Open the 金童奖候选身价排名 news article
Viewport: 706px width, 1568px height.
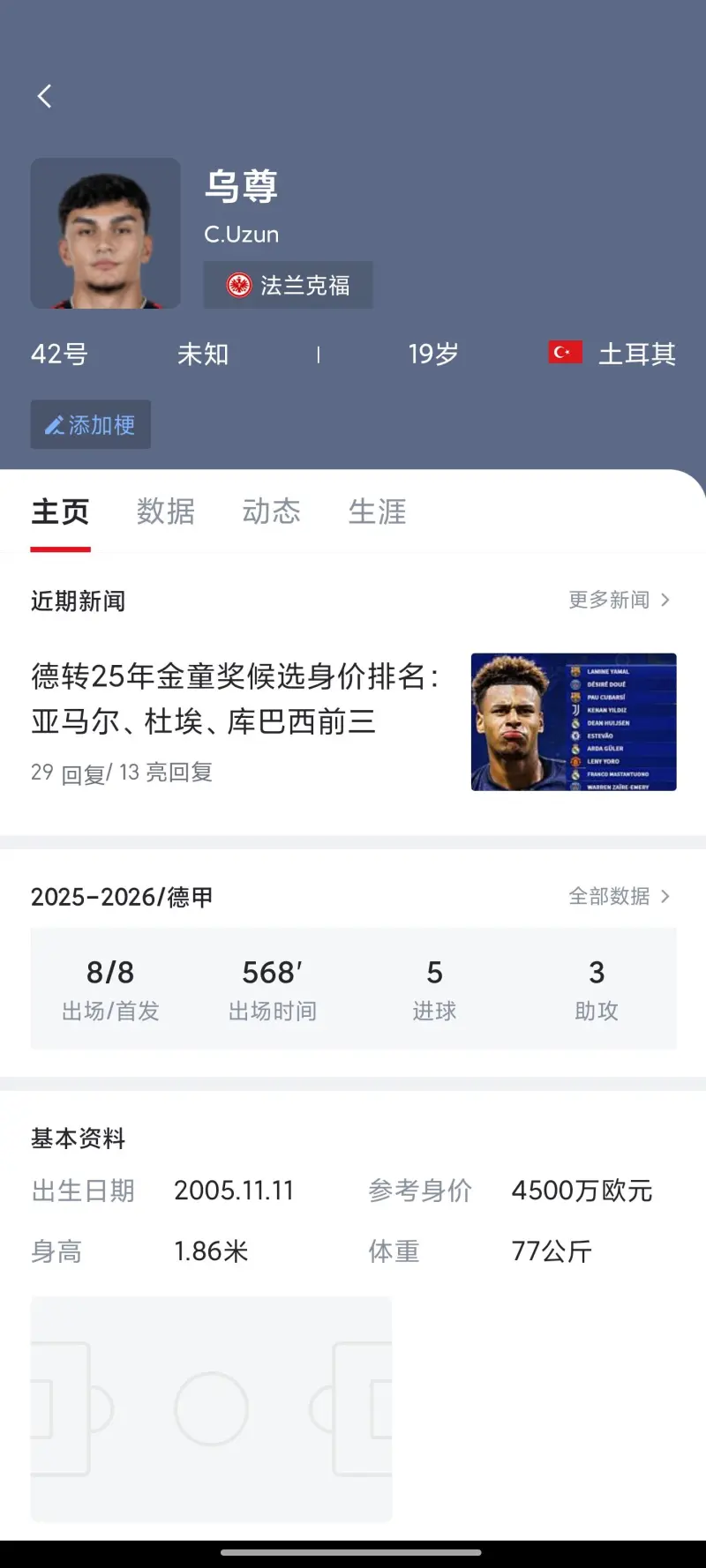click(236, 698)
